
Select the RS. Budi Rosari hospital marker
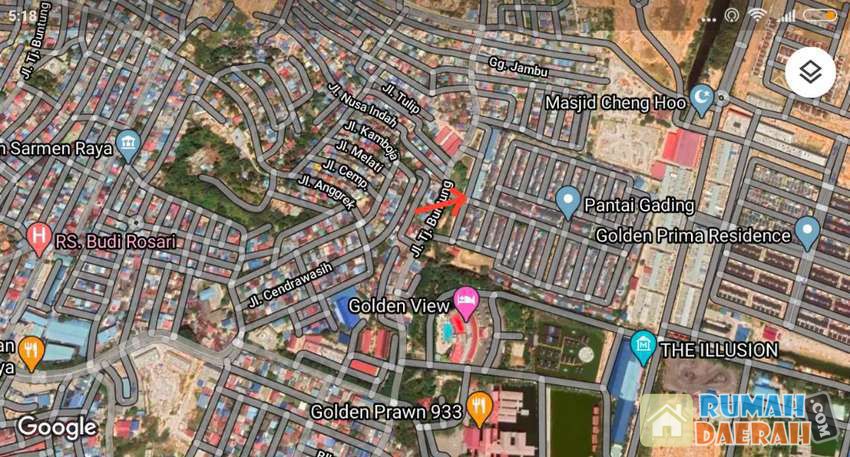click(x=39, y=238)
